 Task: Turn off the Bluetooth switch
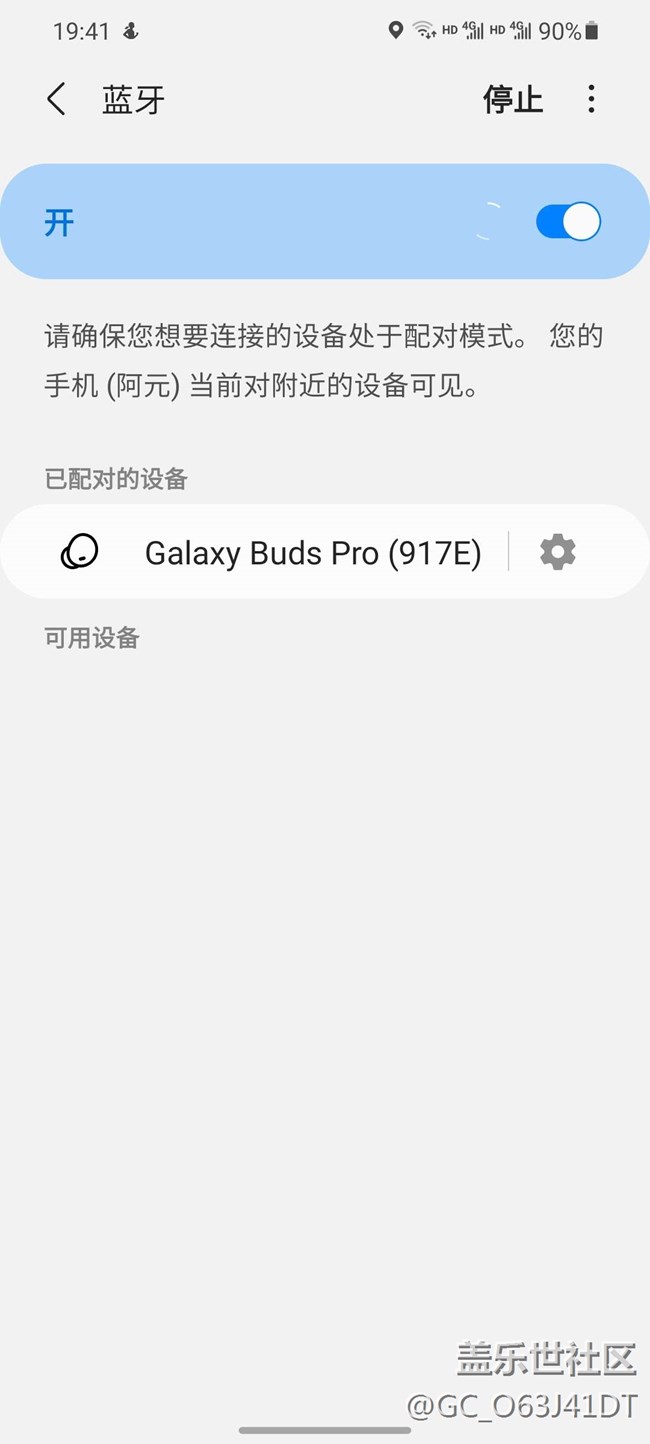568,222
